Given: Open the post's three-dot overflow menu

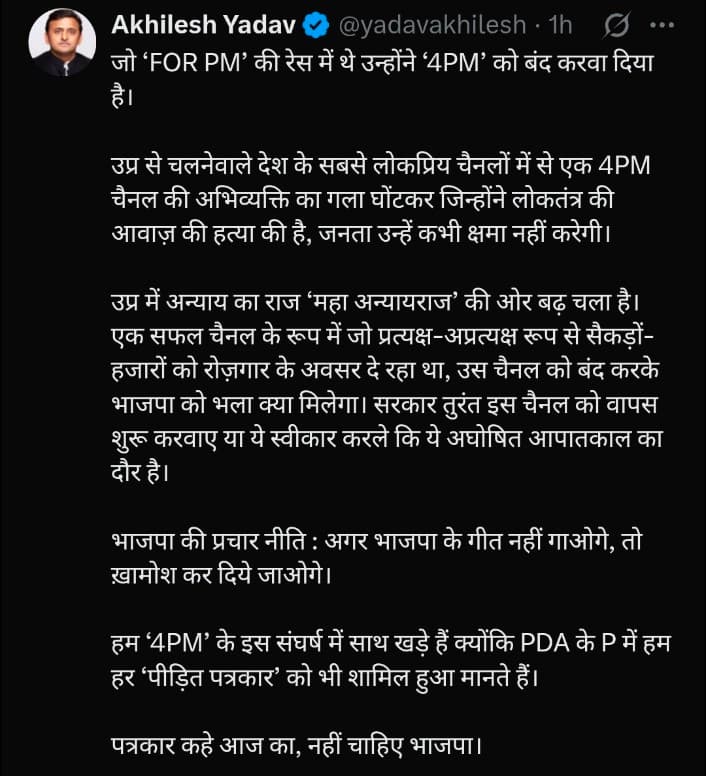Looking at the screenshot, I should [x=662, y=23].
